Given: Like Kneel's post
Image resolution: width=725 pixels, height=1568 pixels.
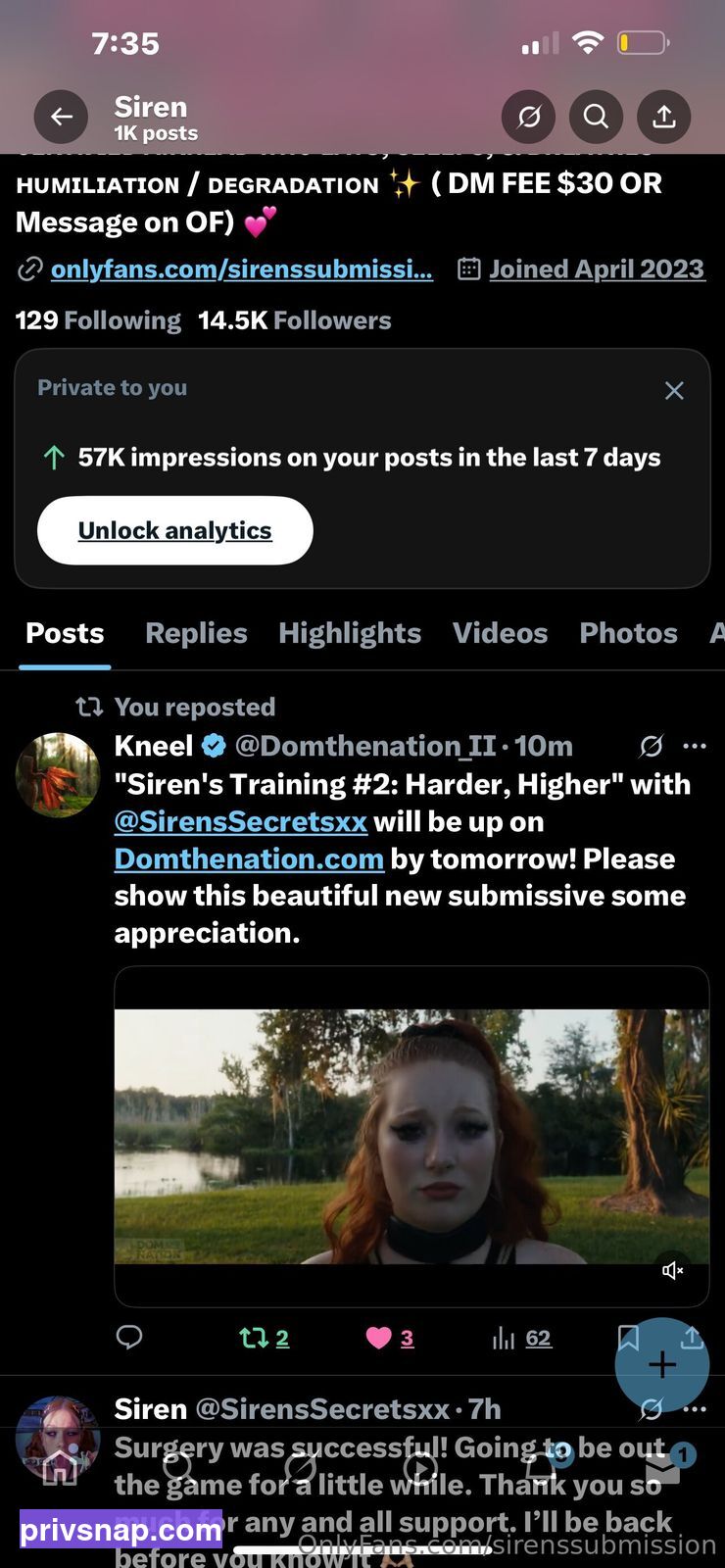Looking at the screenshot, I should coord(389,1338).
